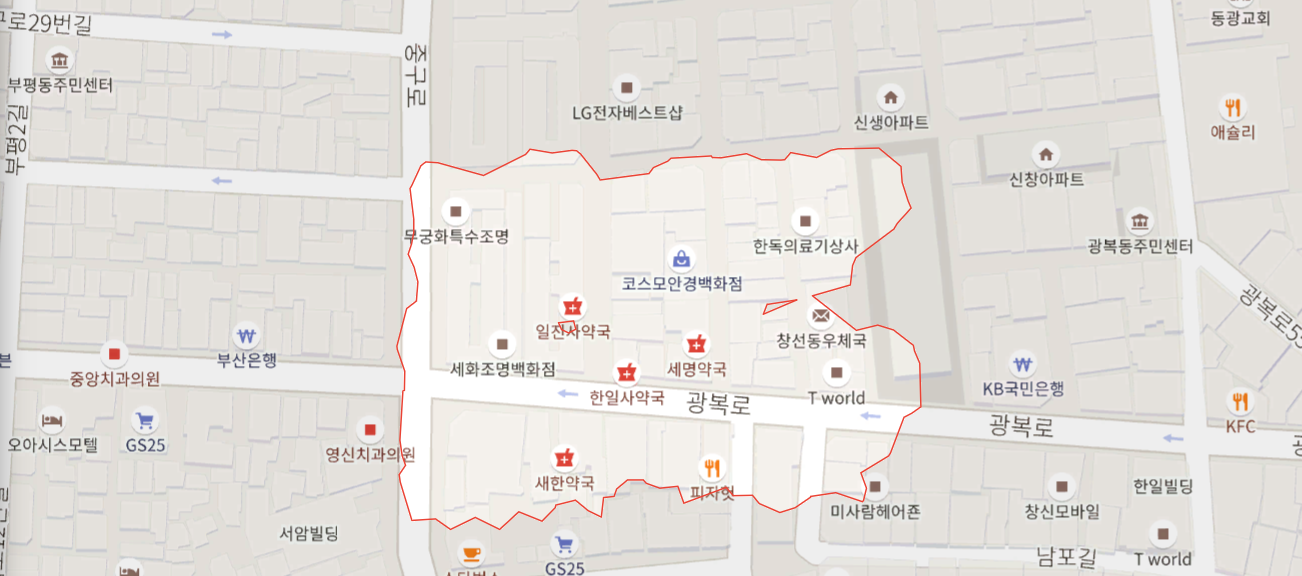1302x576 pixels.
Task: Tap the KFC restaurant marker
Action: click(1240, 402)
